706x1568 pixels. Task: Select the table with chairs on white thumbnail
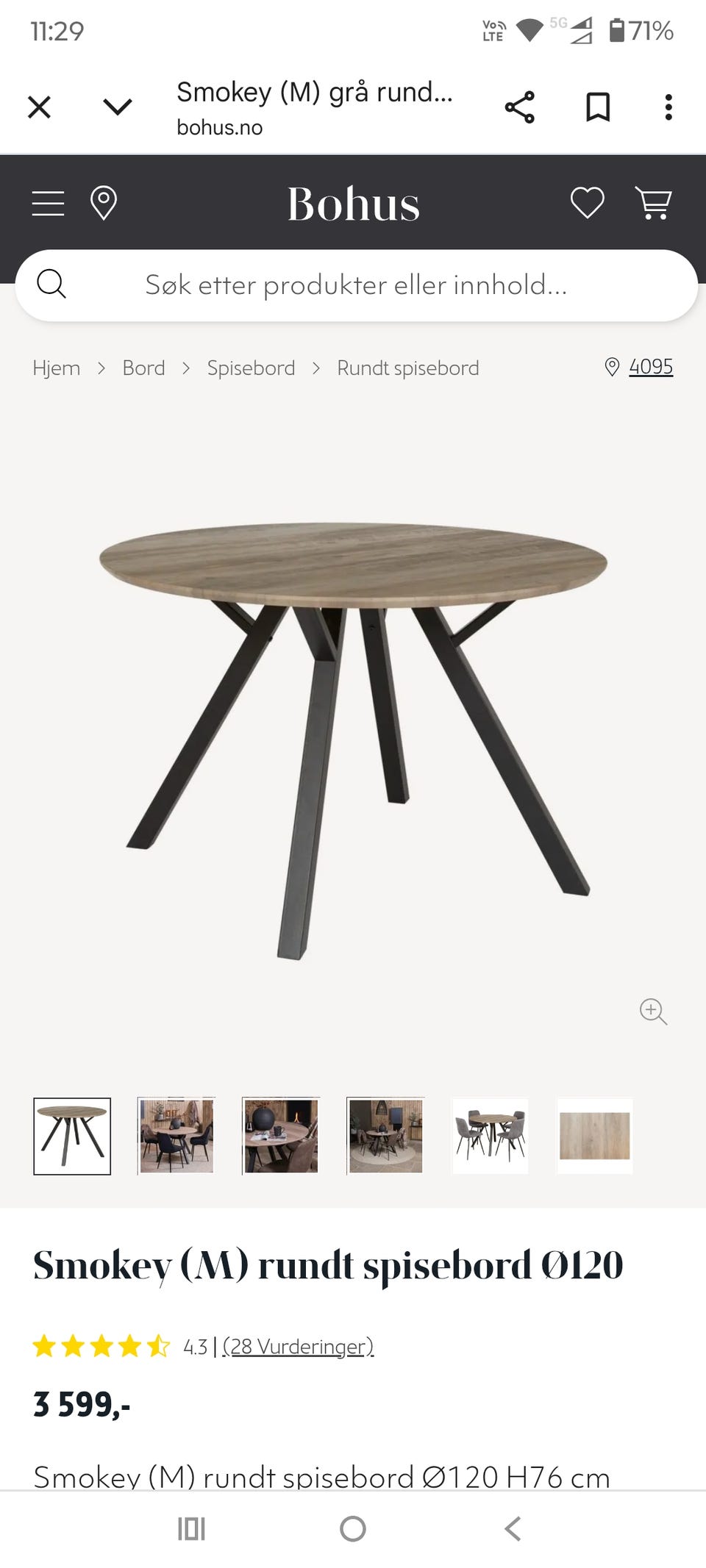(491, 1136)
